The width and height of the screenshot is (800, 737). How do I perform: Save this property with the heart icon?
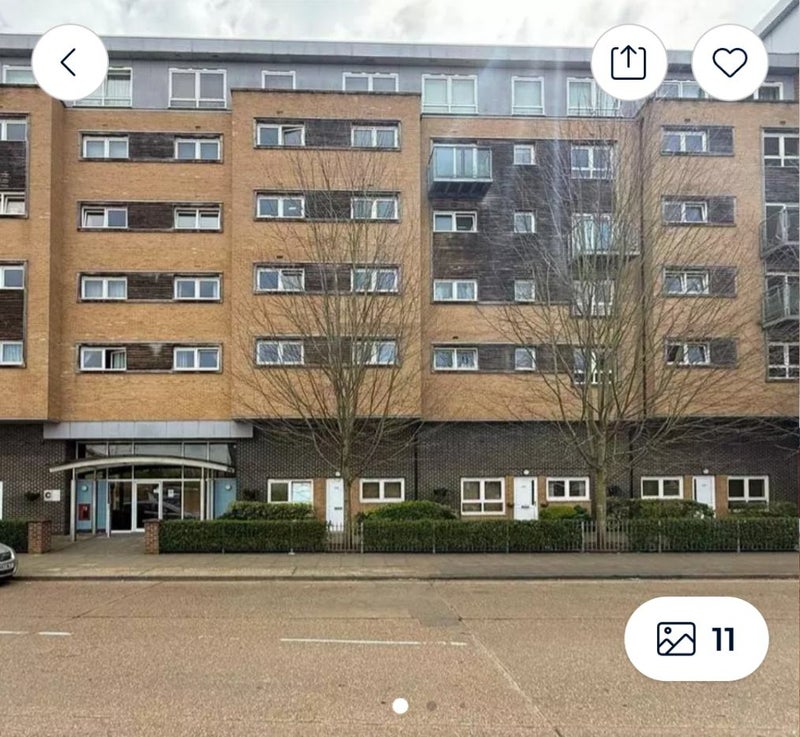(x=729, y=62)
